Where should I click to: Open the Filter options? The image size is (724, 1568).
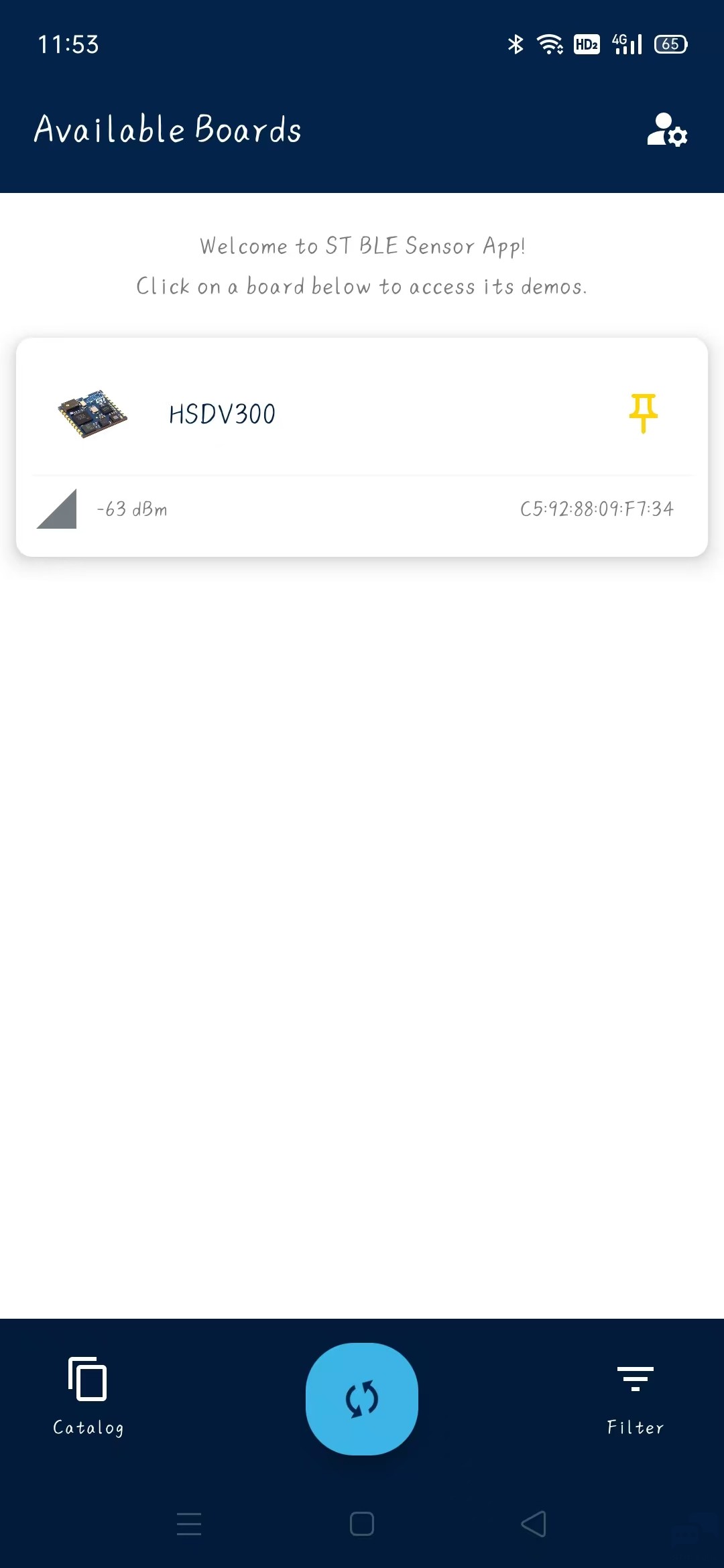[x=635, y=1396]
